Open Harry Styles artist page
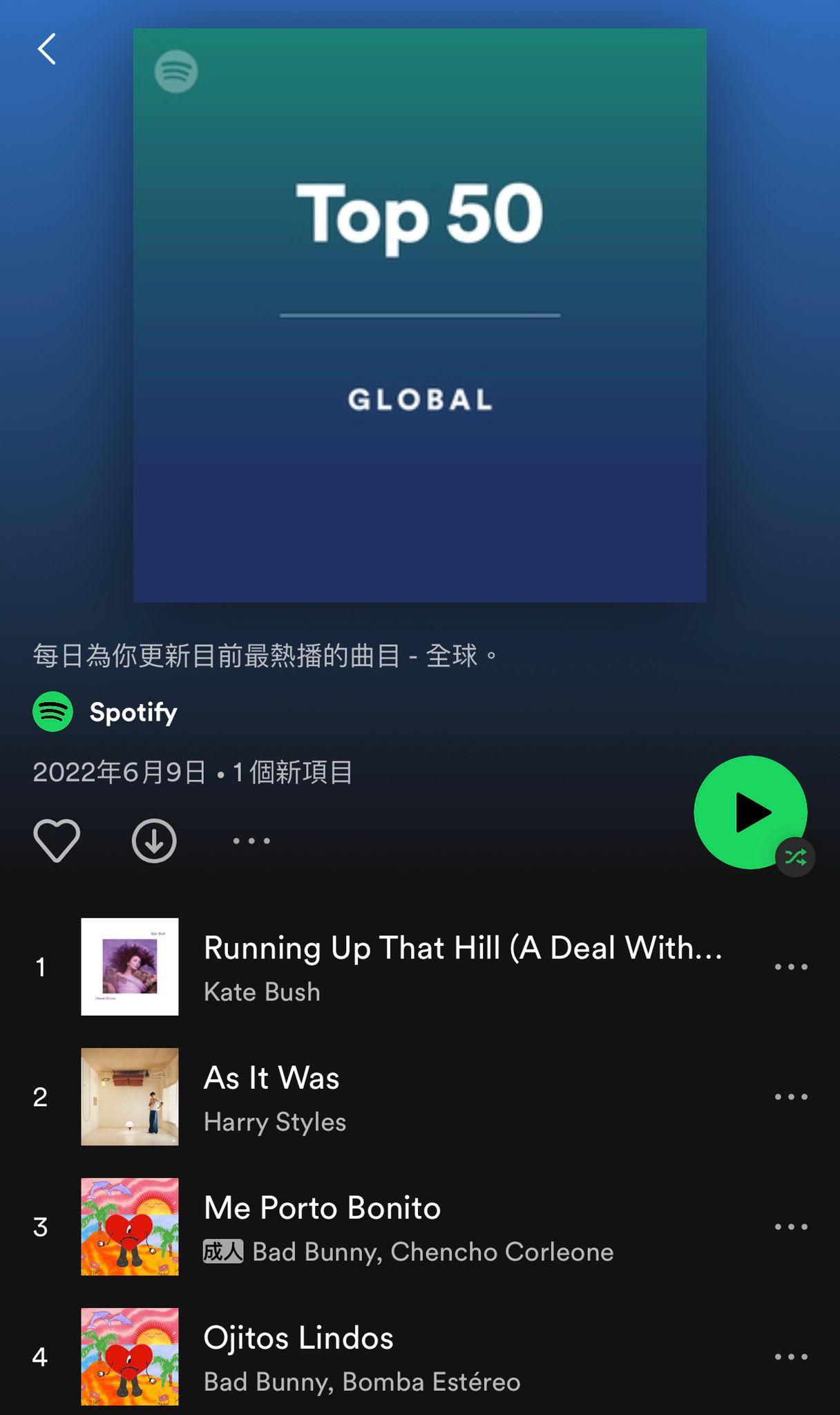840x1415 pixels. click(274, 1122)
